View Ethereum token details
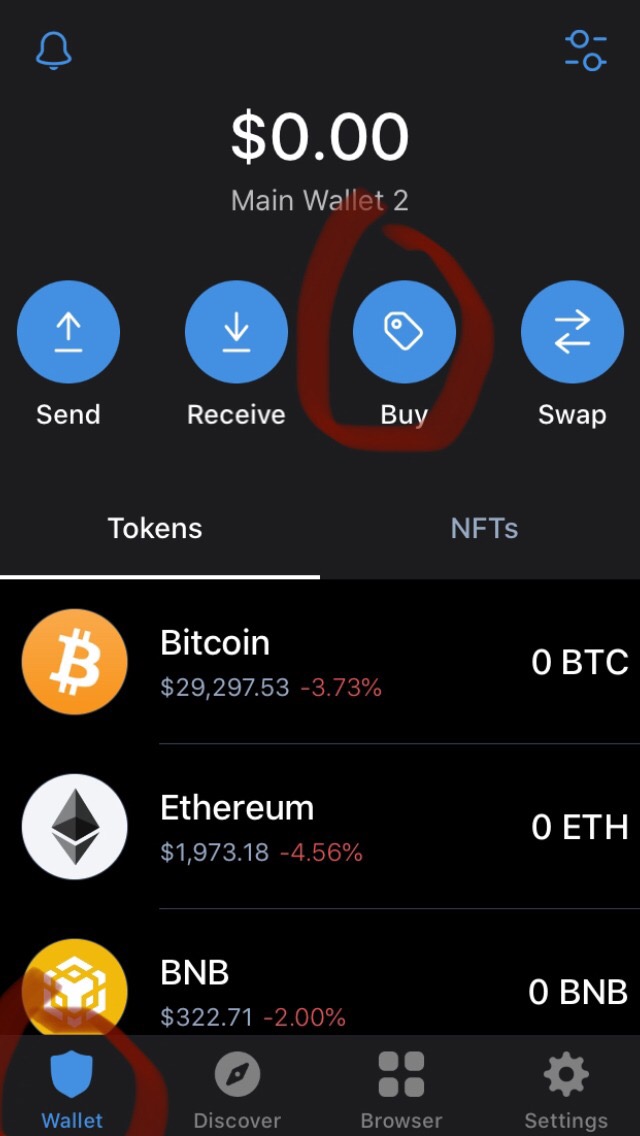640x1136 pixels. point(320,827)
